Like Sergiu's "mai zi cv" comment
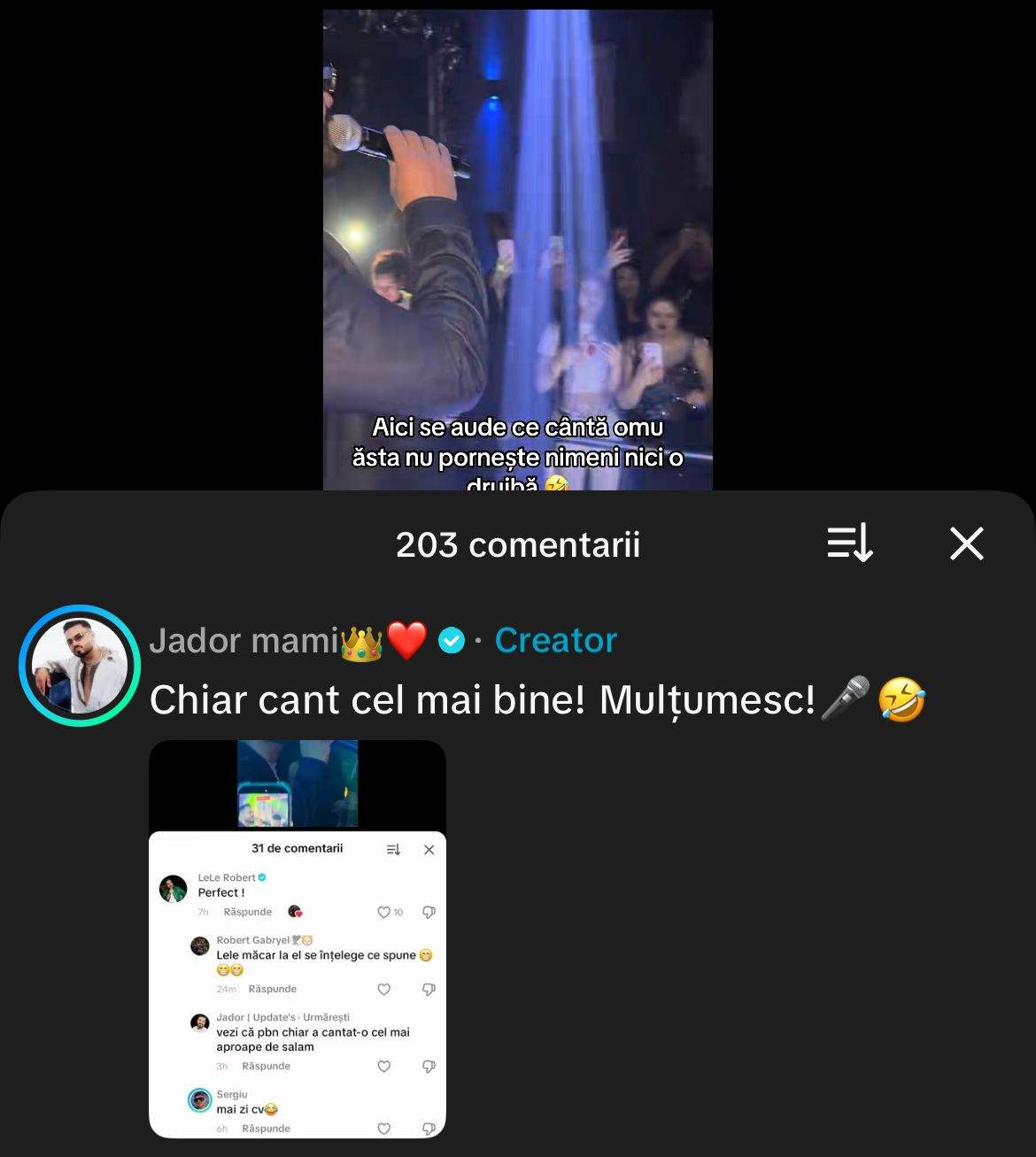Screen dimensions: 1036x1157 384,1127
